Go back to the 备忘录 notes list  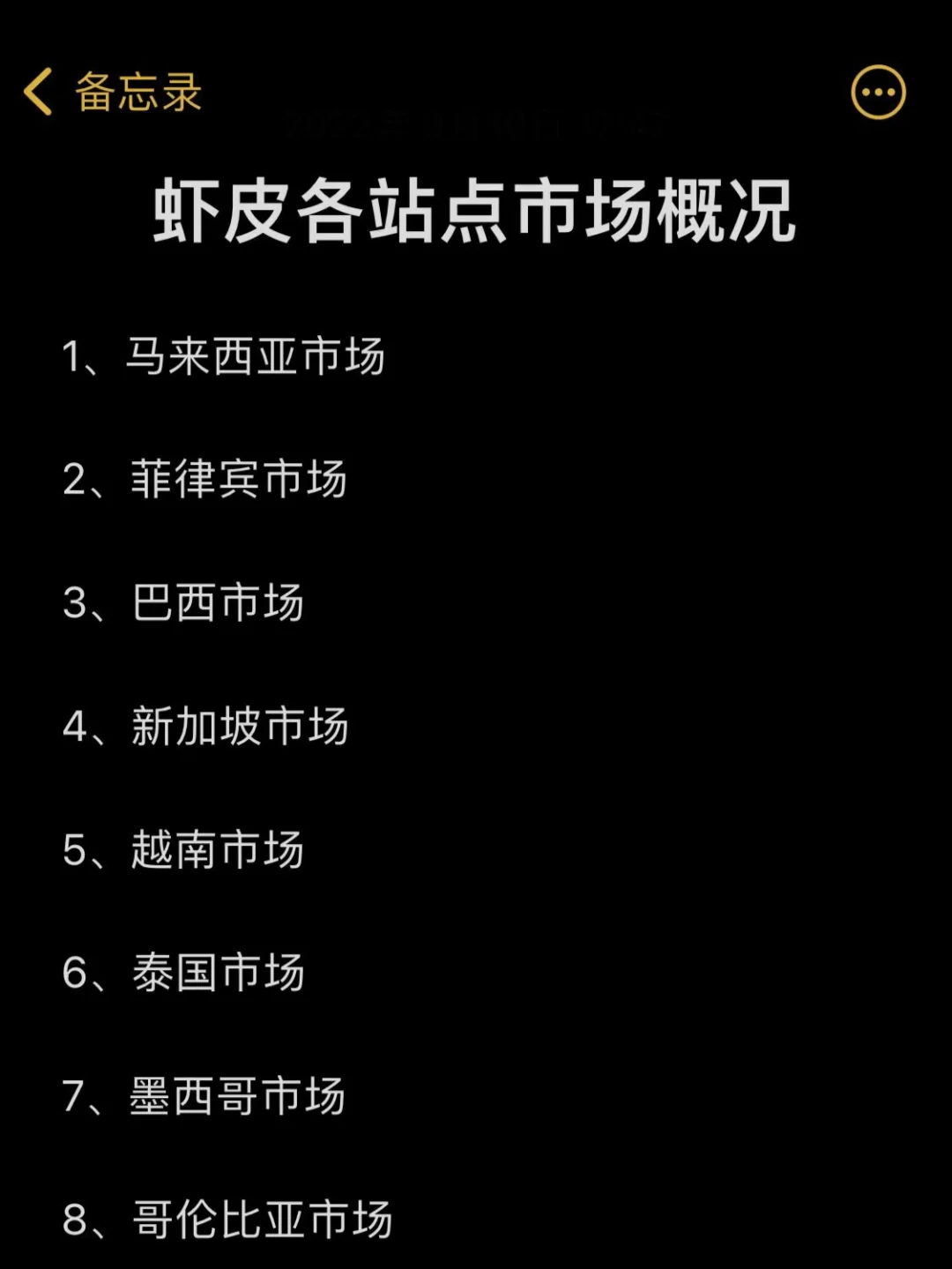click(x=113, y=93)
